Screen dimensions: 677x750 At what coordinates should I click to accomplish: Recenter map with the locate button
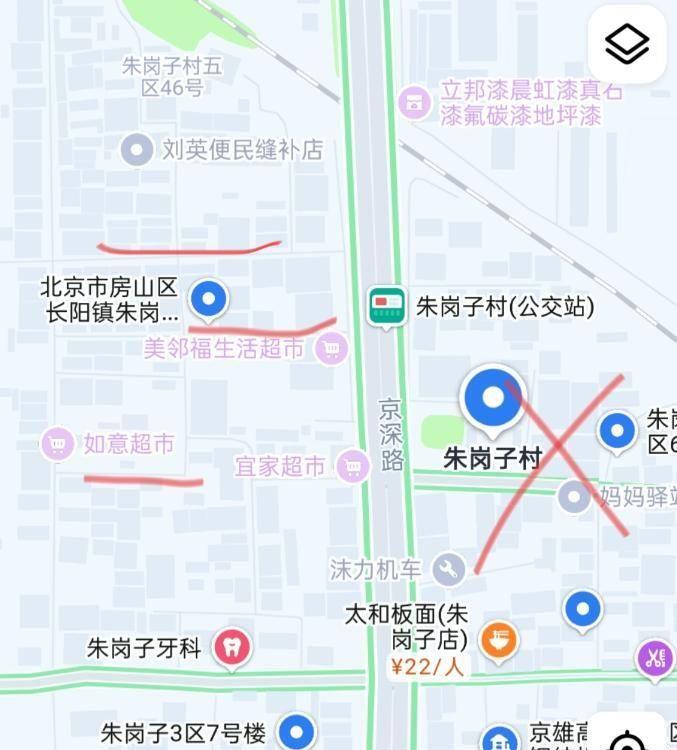[x=628, y=737]
